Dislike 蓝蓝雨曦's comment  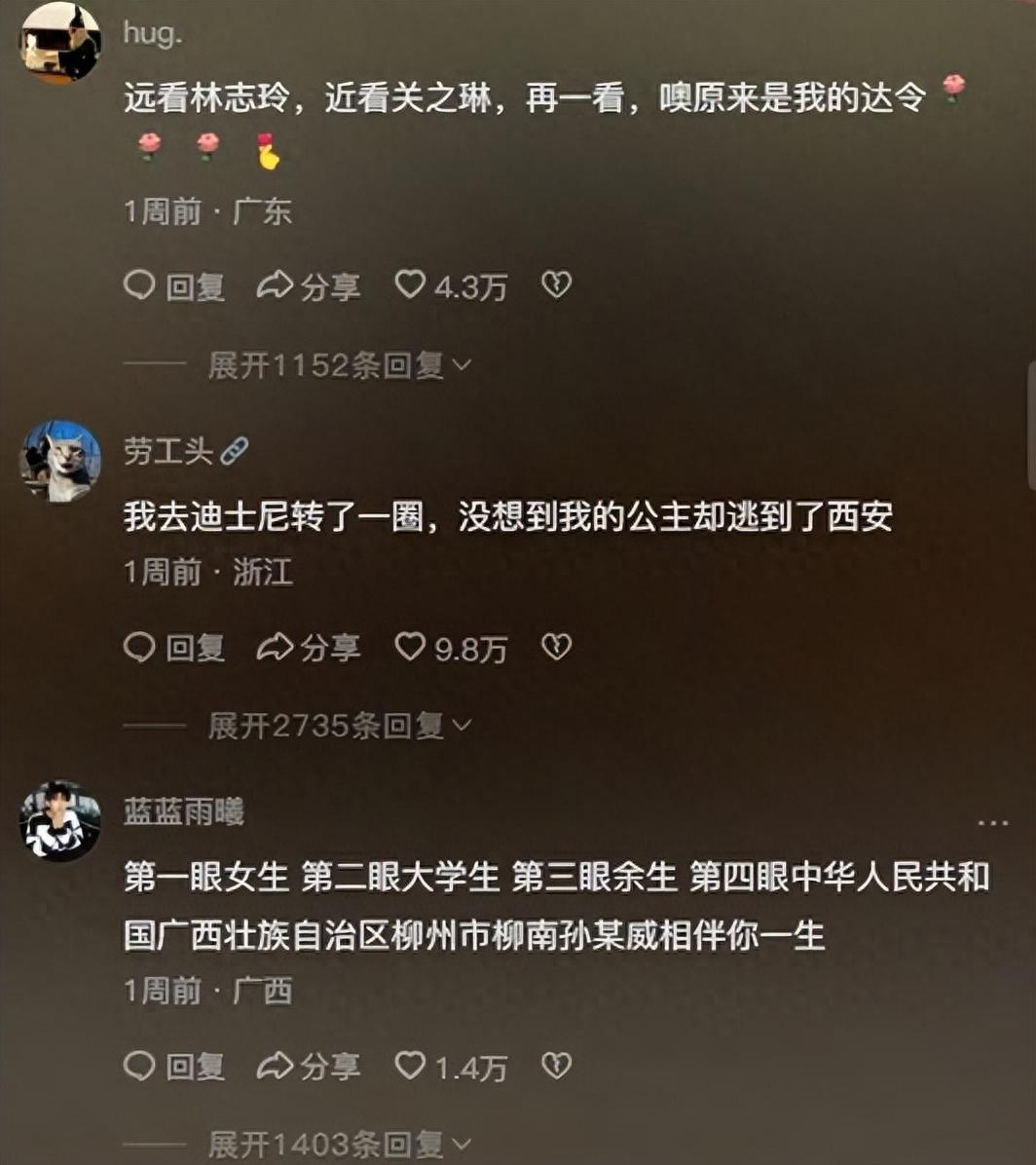click(556, 1067)
